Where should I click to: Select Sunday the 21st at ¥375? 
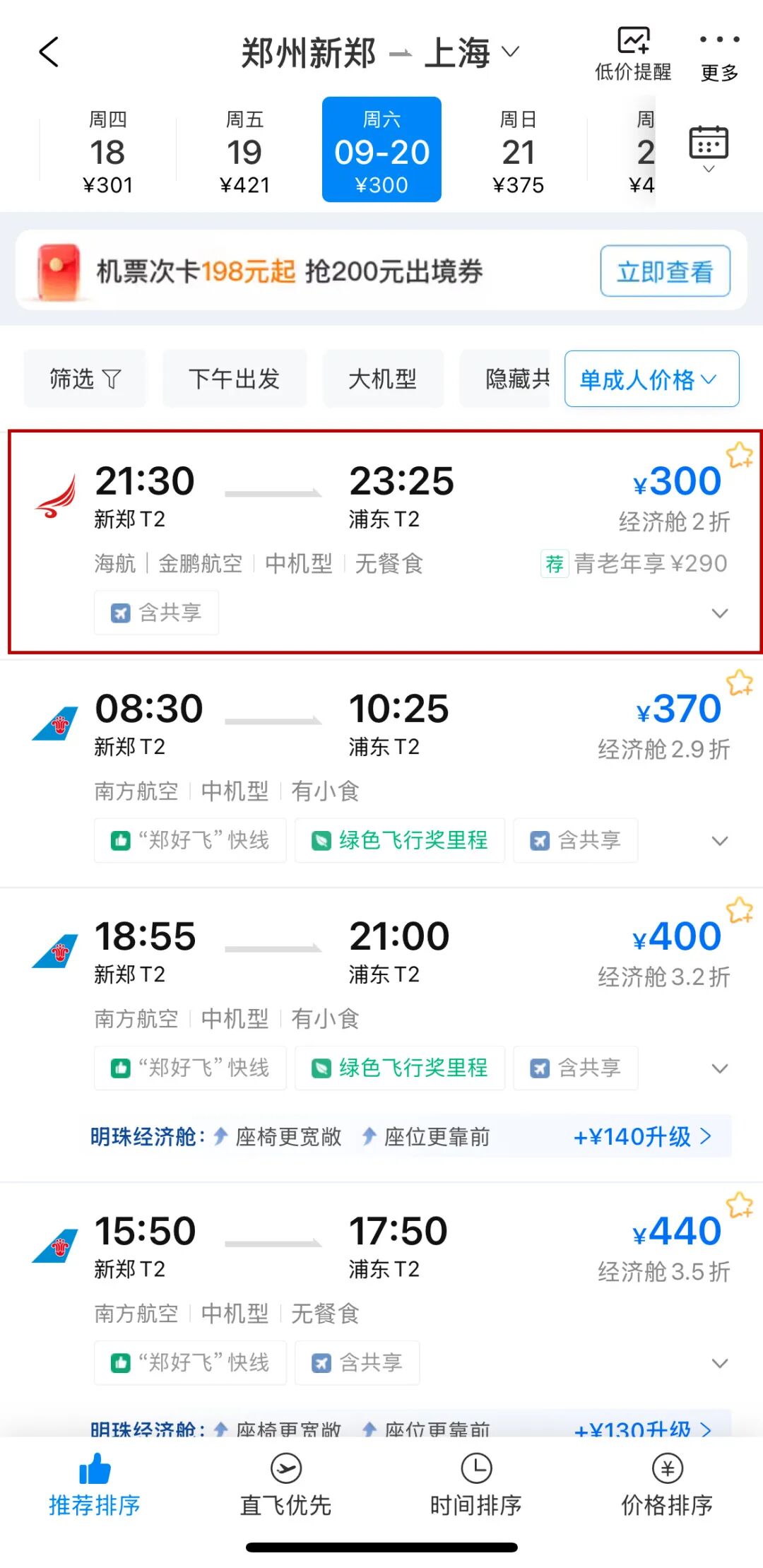click(x=518, y=151)
